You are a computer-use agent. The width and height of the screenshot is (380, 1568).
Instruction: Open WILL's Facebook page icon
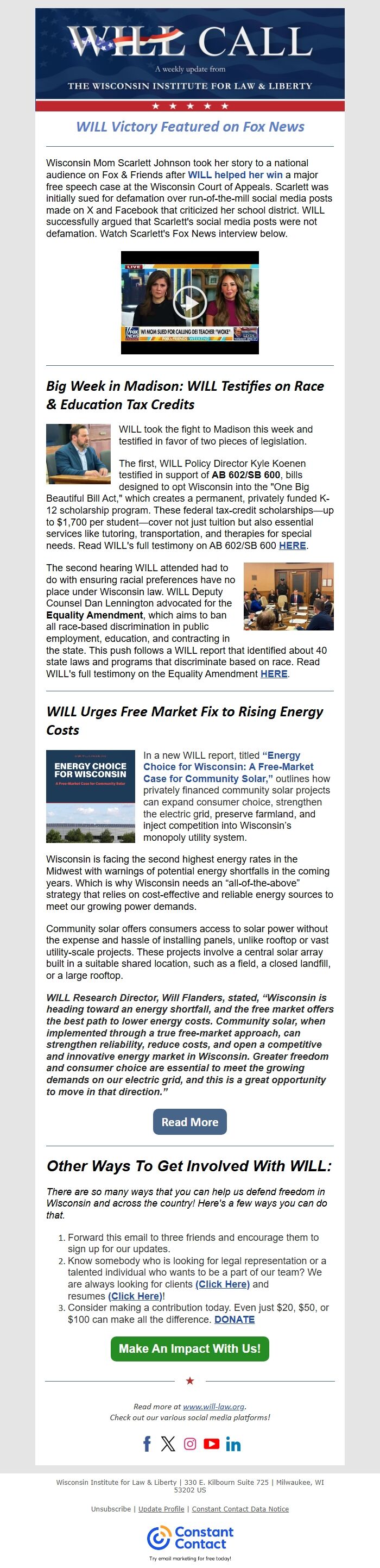pos(147,1443)
